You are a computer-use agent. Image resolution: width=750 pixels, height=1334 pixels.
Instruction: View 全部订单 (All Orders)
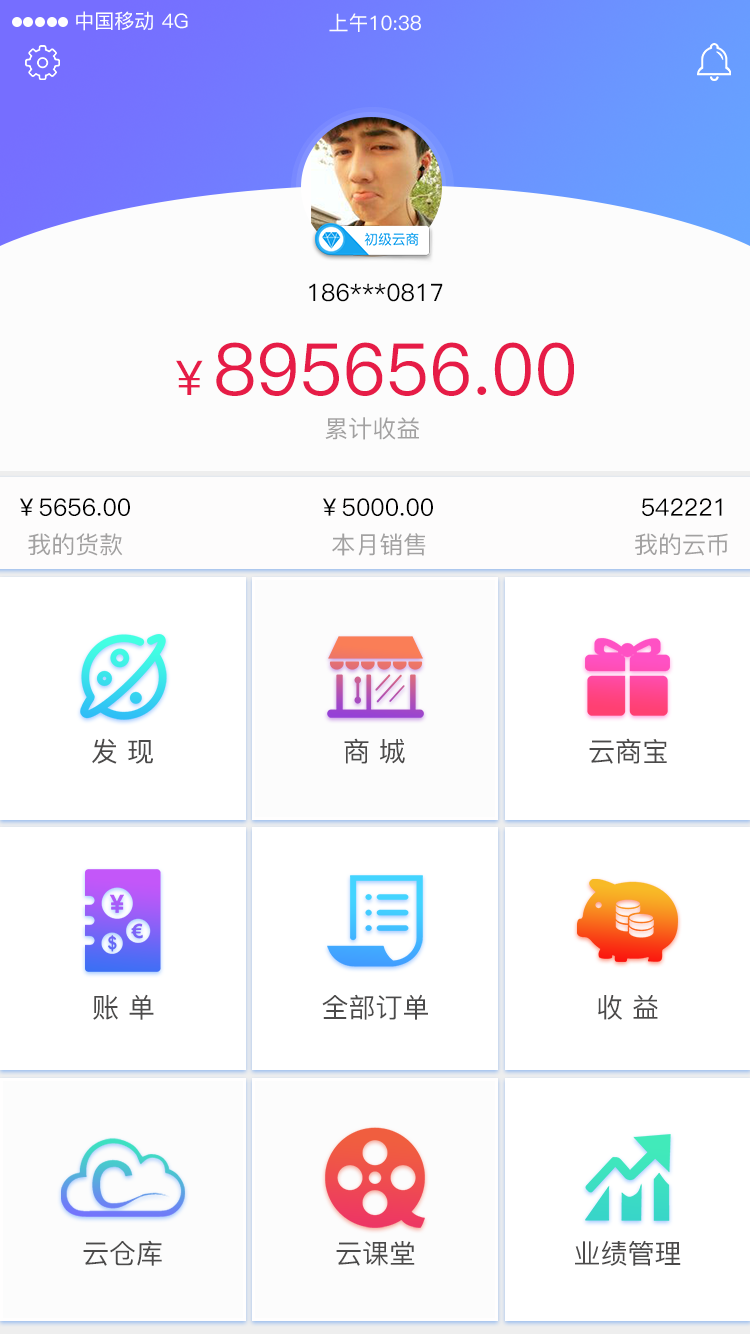(x=374, y=948)
